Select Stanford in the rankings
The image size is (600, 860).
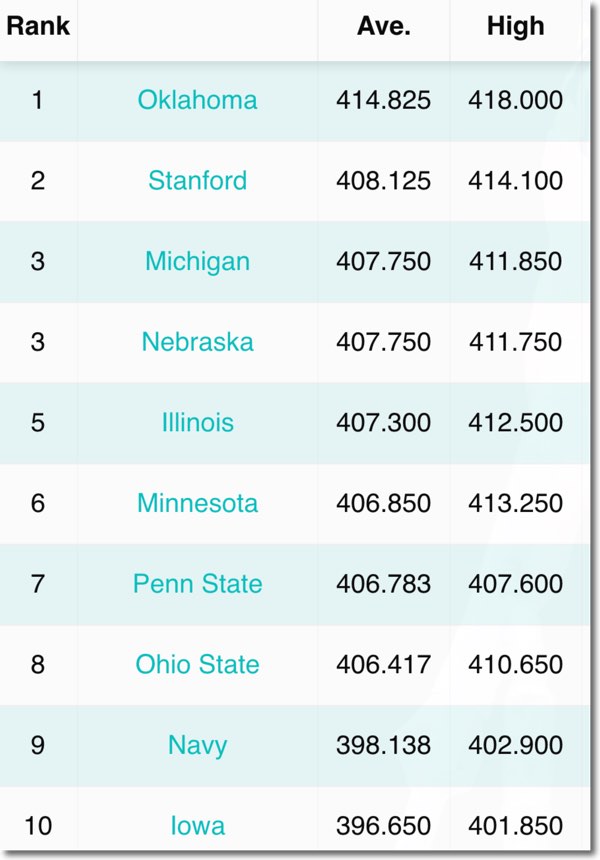point(197,181)
